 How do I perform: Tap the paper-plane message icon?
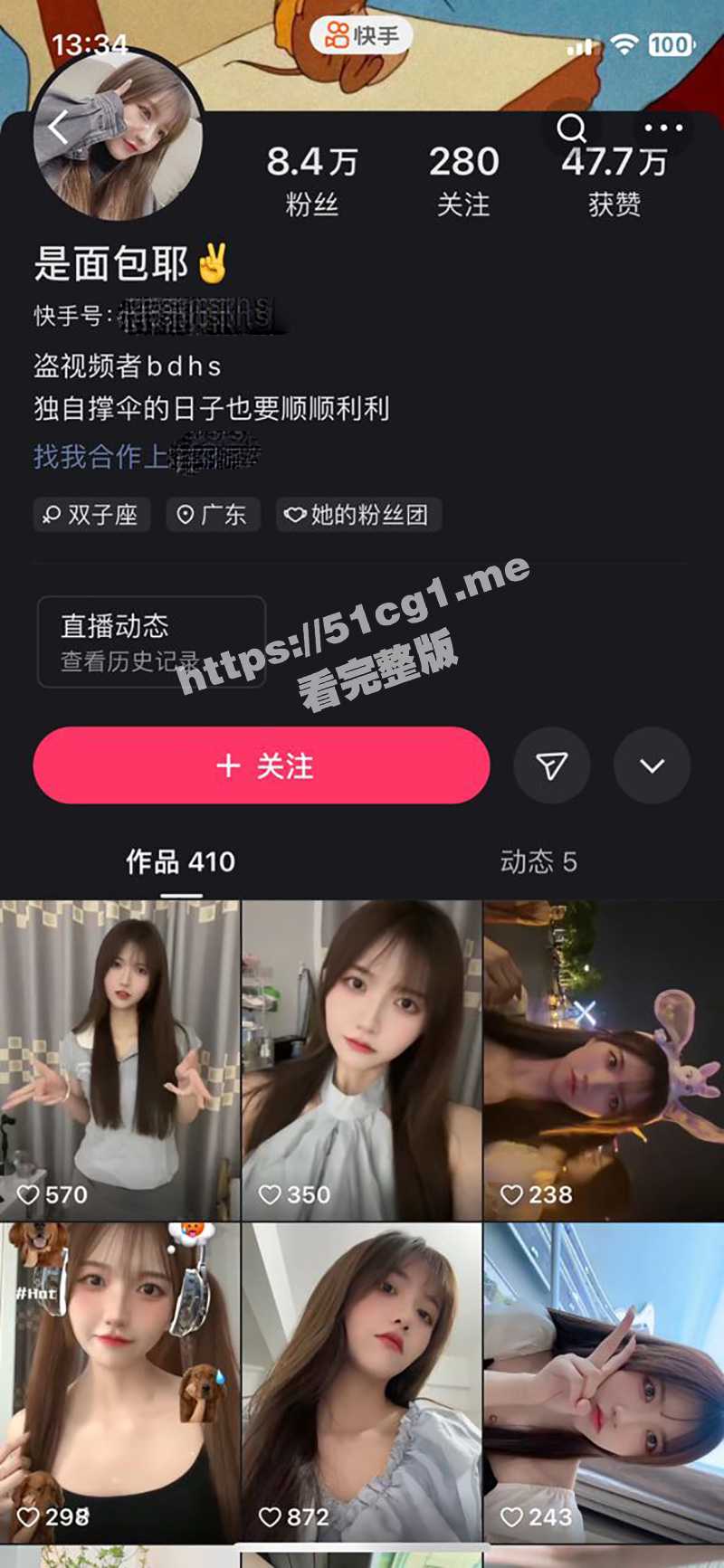point(551,765)
